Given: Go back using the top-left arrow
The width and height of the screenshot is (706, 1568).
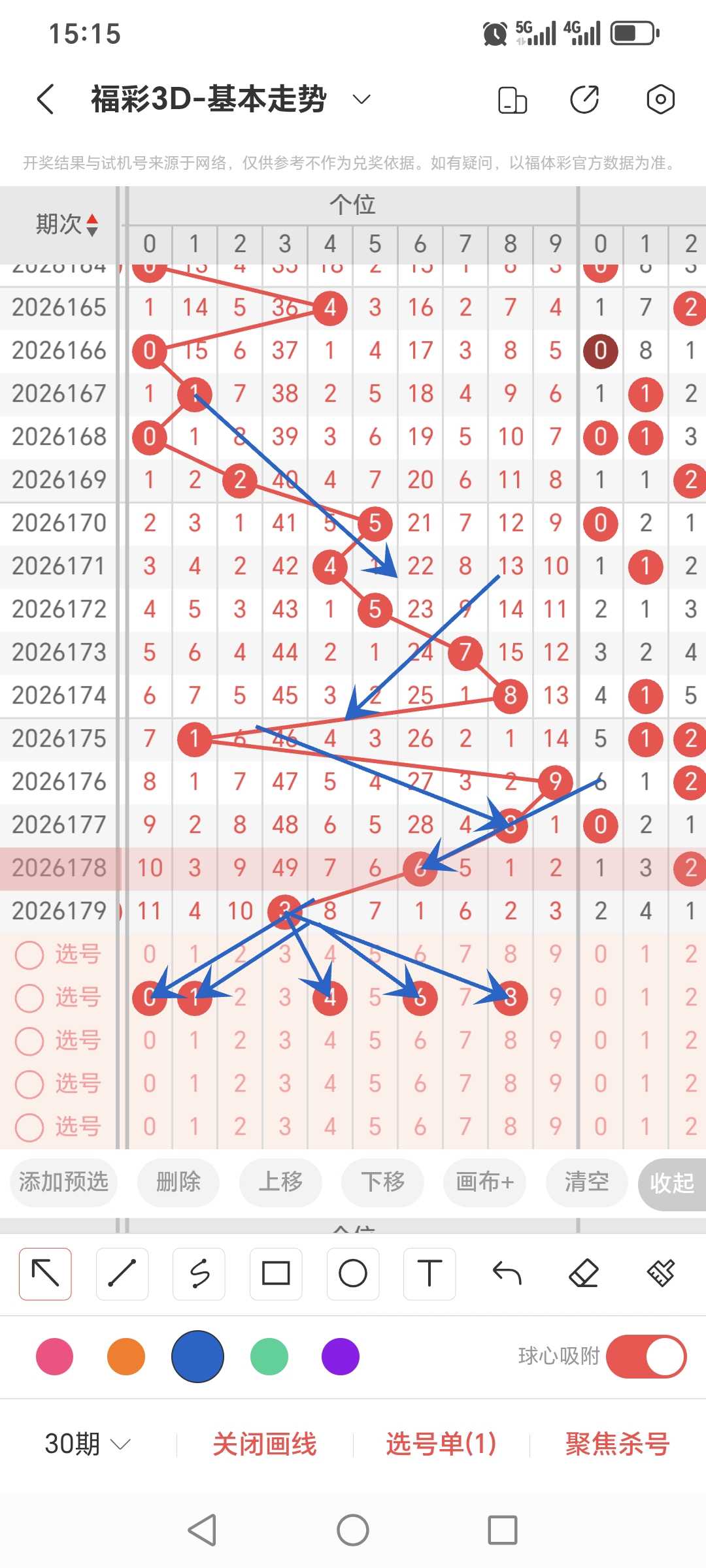Looking at the screenshot, I should click(x=45, y=99).
